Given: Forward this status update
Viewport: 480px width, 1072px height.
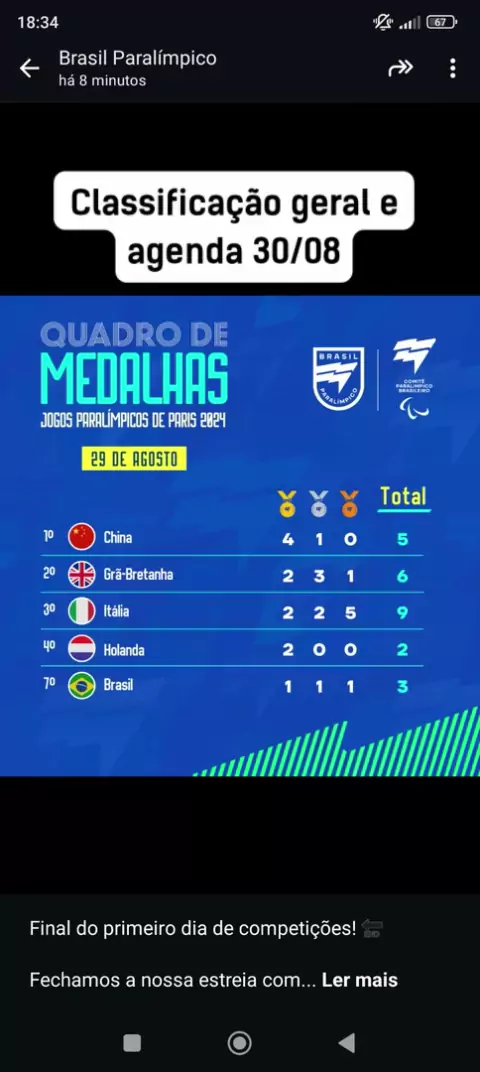Looking at the screenshot, I should 401,68.
